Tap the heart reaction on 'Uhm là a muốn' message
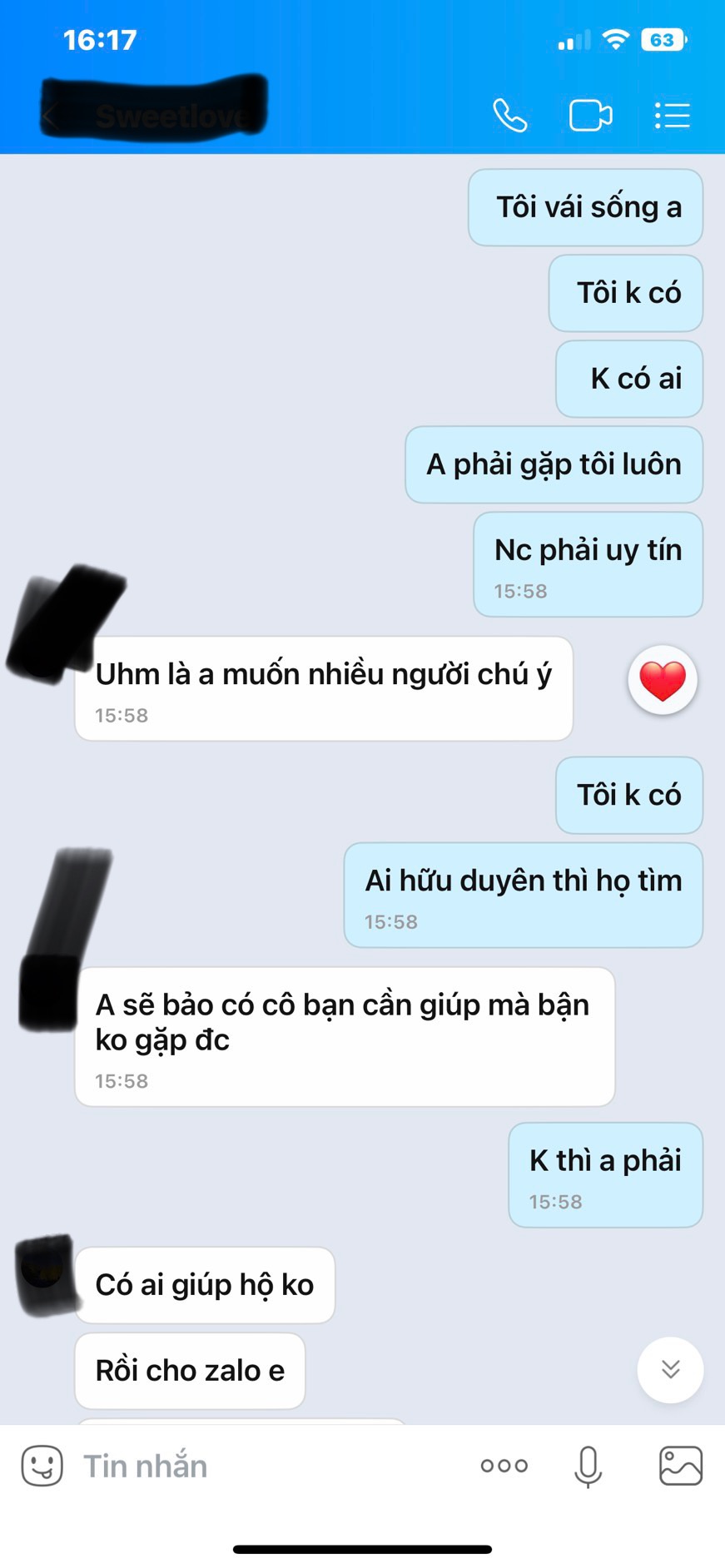Screen dimensions: 725x1568 click(x=663, y=681)
